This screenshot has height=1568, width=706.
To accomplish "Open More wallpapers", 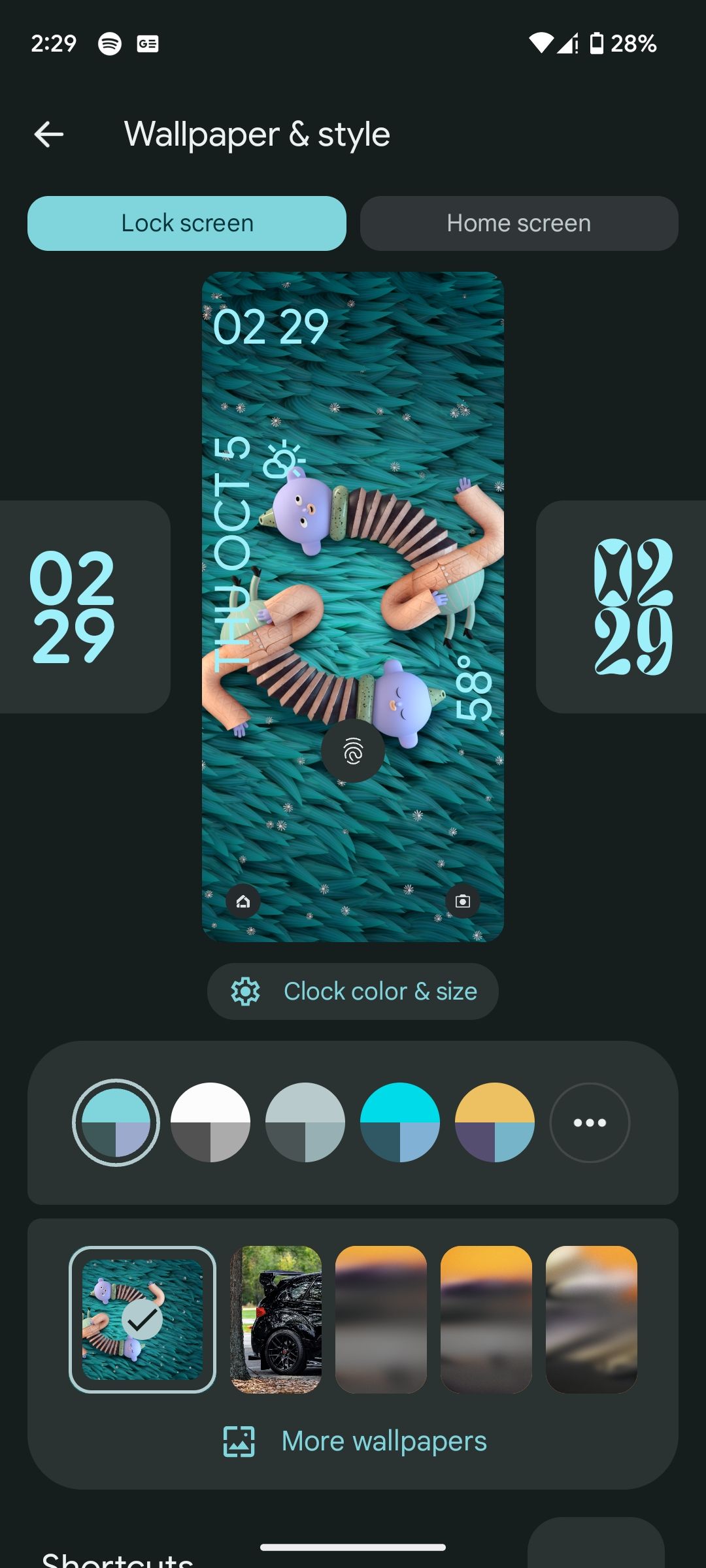I will tap(356, 1441).
